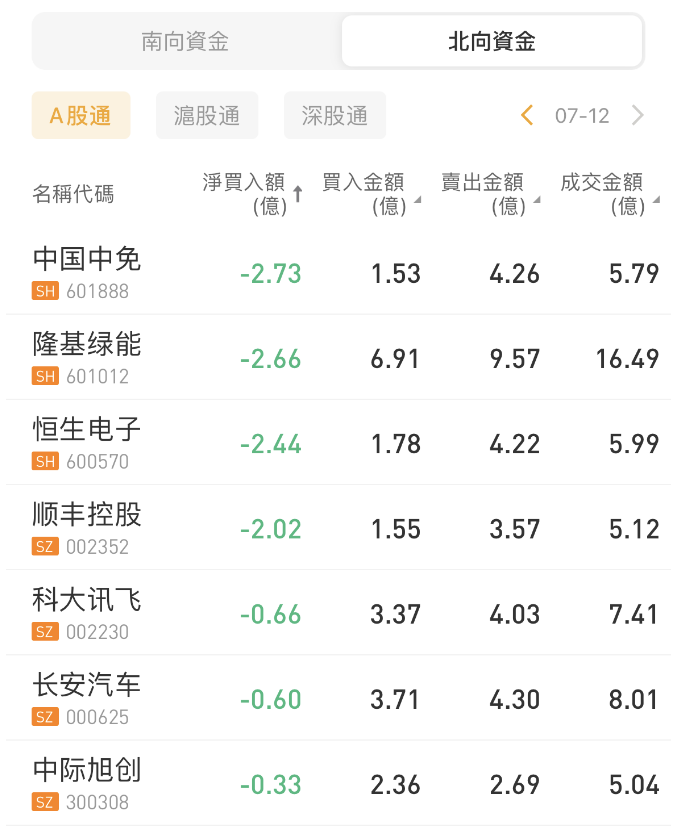Sort by 買入金額 column
This screenshot has height=829, width=679.
click(369, 193)
